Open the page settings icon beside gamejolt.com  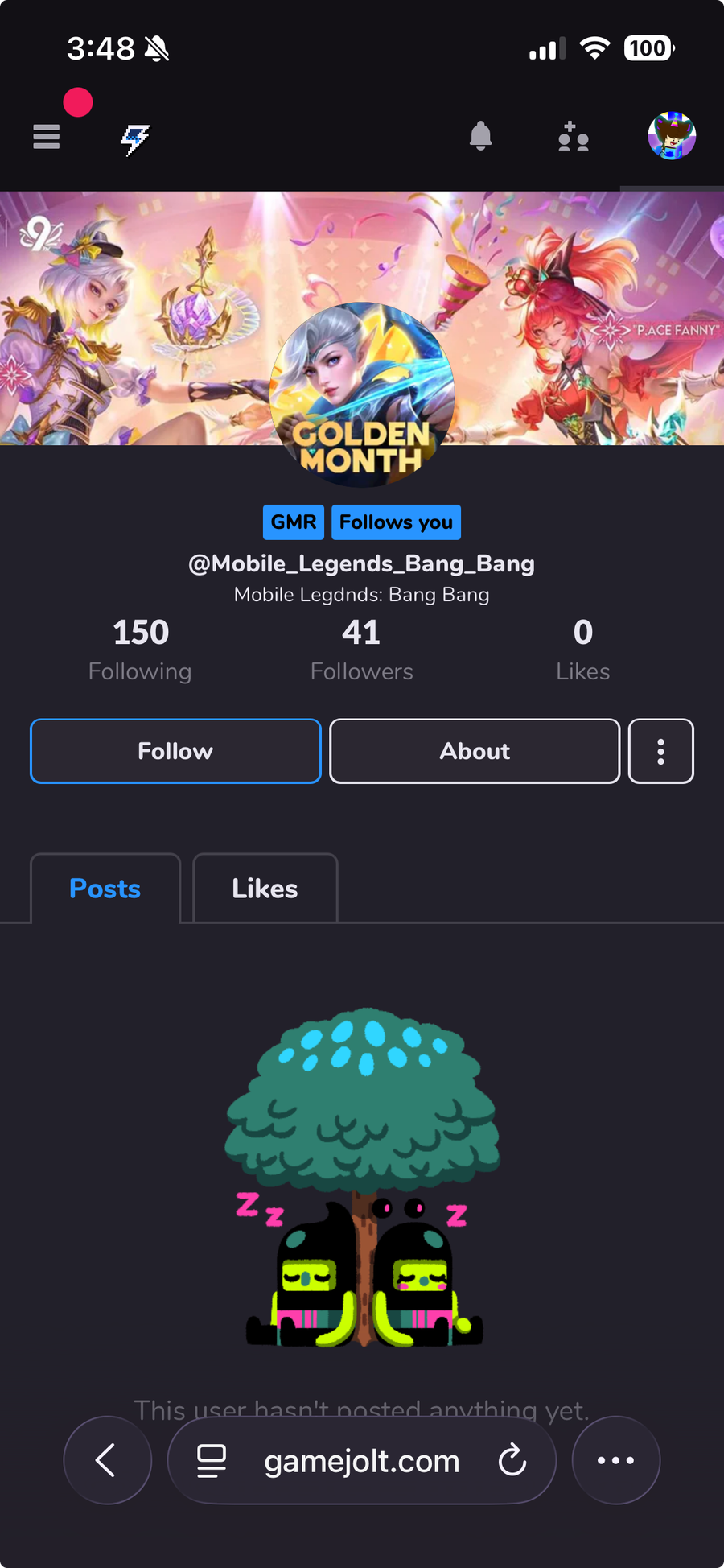212,1460
